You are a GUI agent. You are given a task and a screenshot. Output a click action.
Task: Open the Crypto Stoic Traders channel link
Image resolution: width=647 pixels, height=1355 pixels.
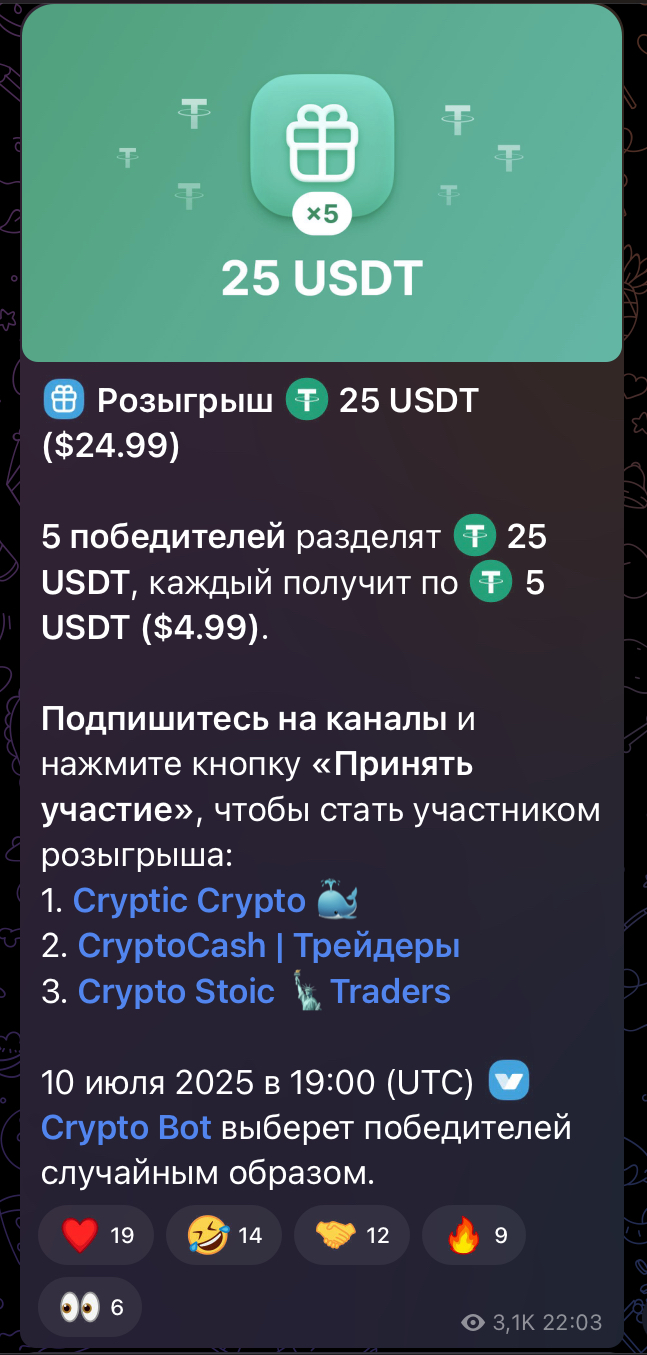coord(264,992)
